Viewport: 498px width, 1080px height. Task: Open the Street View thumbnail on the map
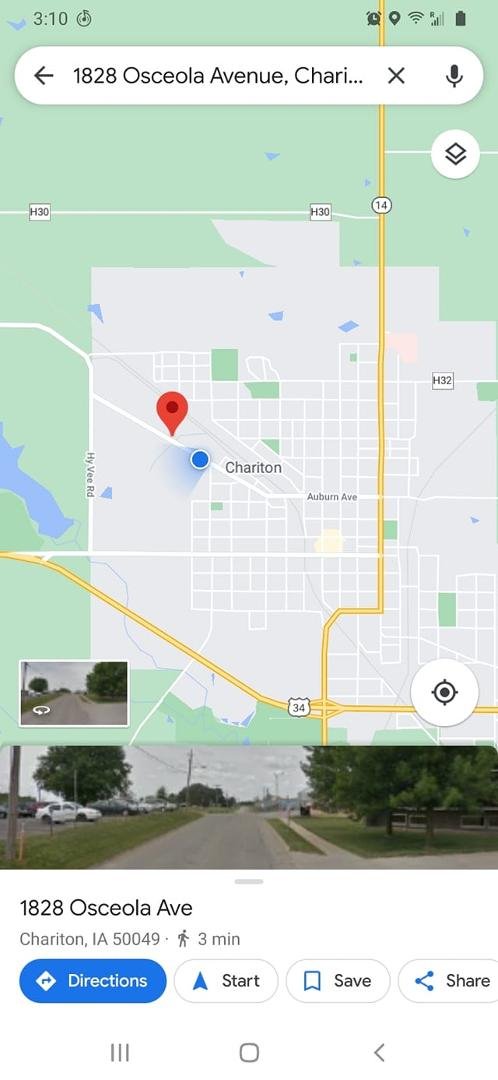[x=74, y=693]
